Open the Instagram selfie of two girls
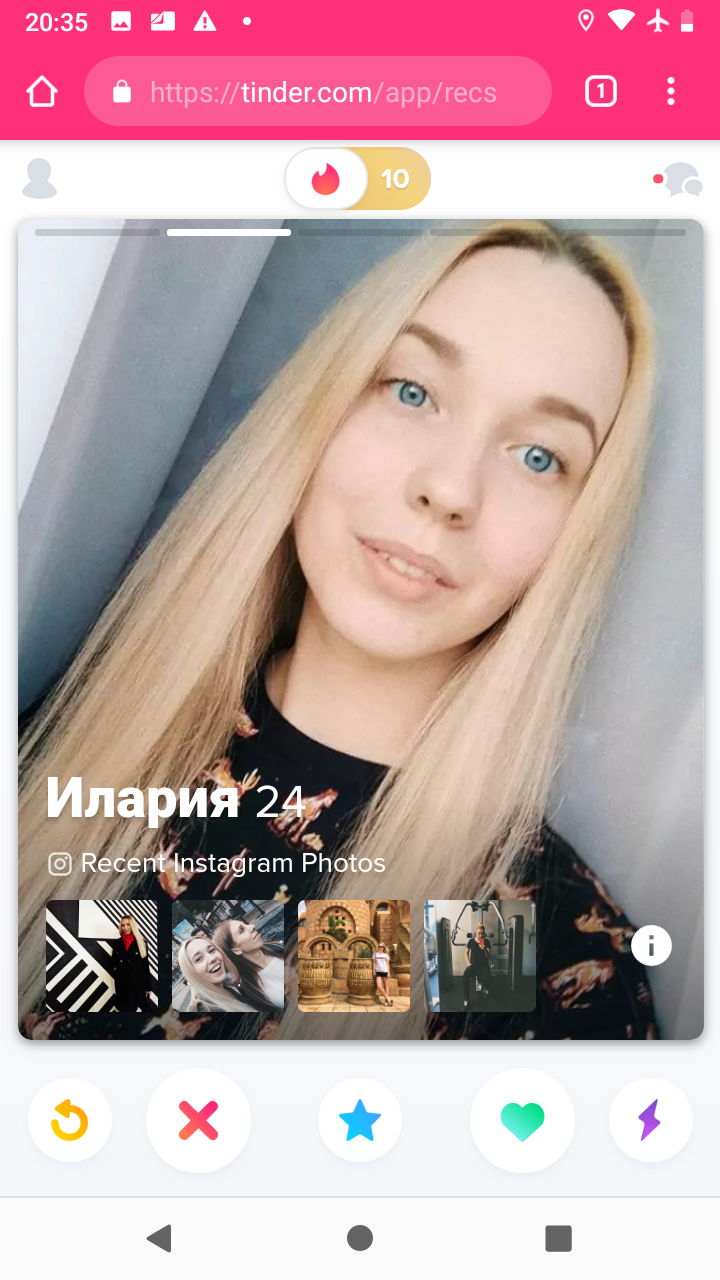The image size is (720, 1280). click(228, 956)
